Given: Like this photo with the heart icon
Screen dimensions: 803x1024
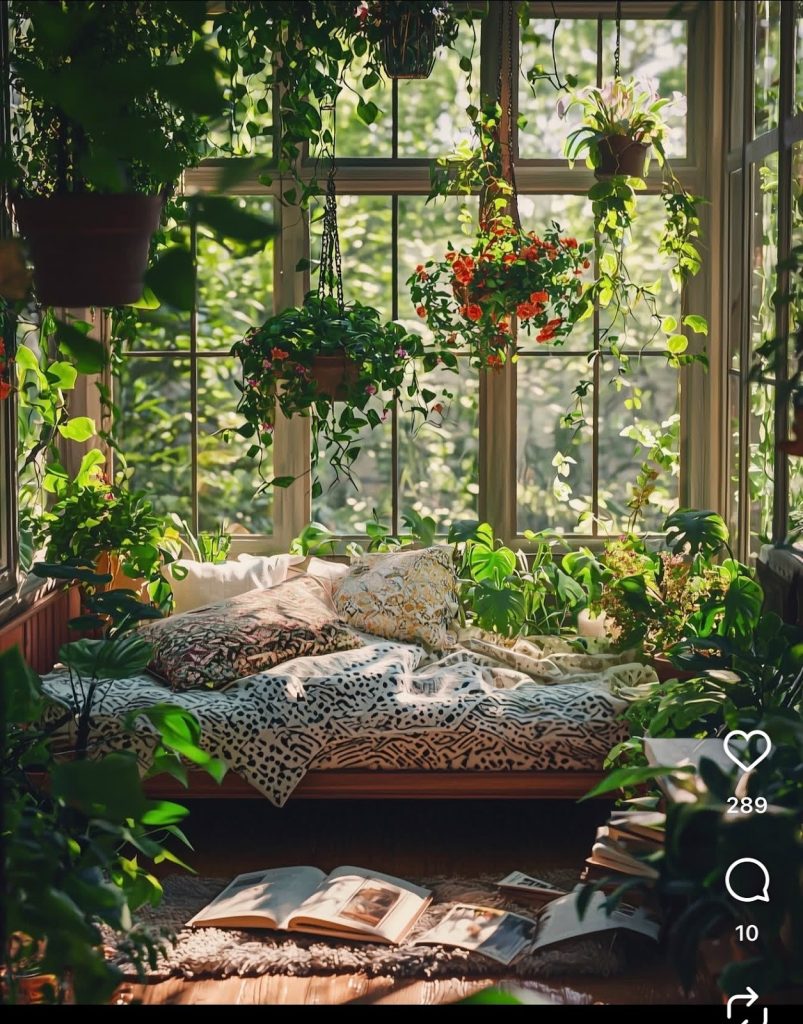Looking at the screenshot, I should (747, 750).
